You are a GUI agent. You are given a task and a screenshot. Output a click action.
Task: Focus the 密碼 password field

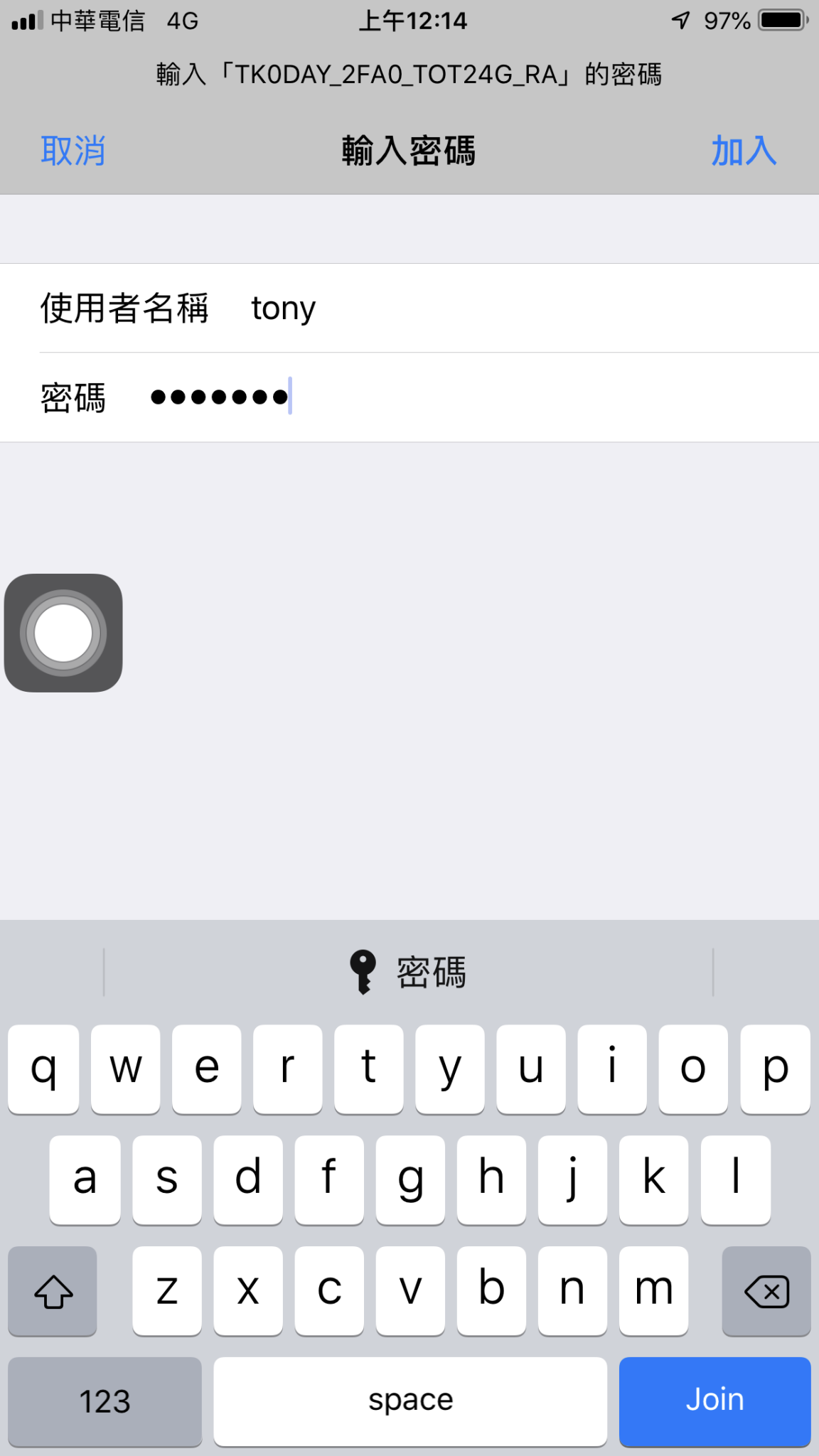point(409,397)
